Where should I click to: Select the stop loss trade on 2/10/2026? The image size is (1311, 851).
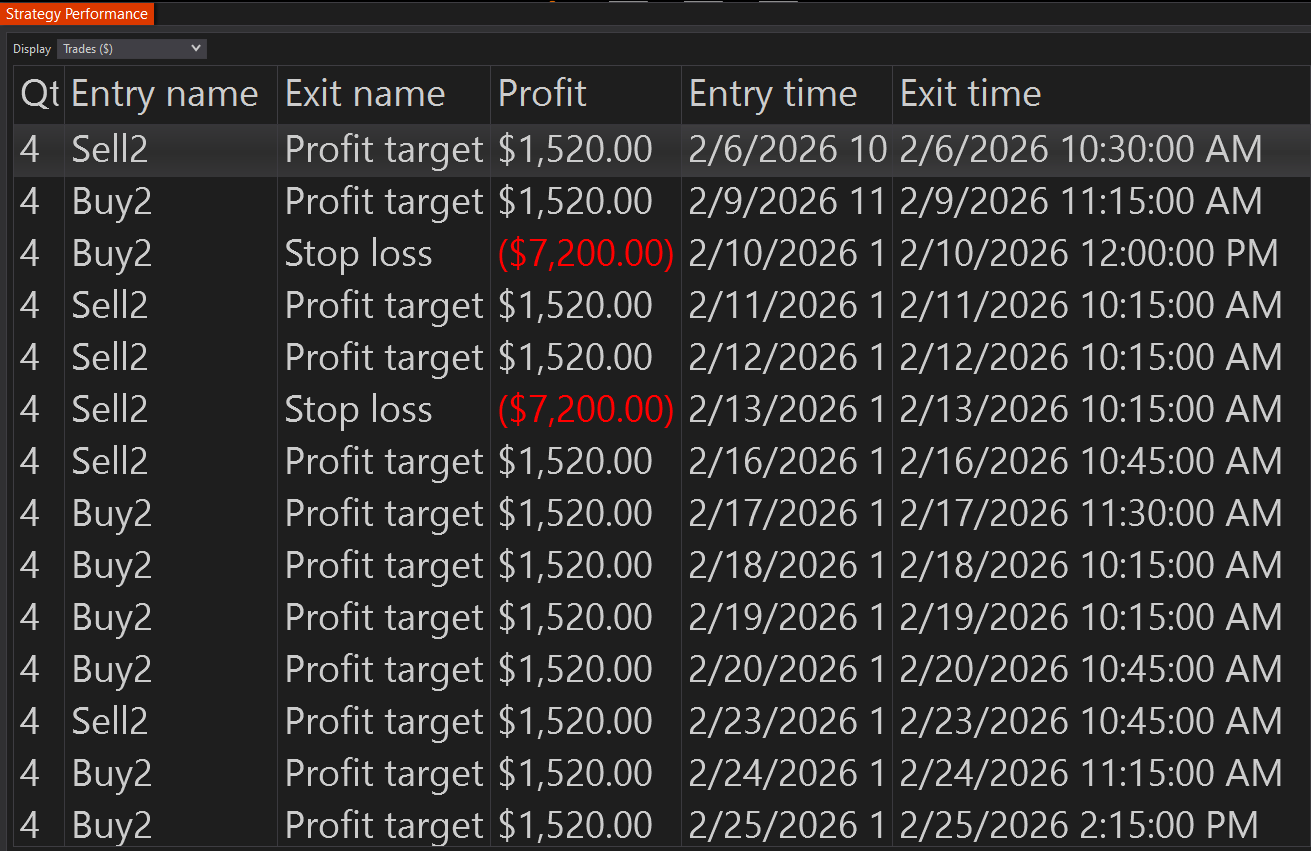[x=658, y=254]
